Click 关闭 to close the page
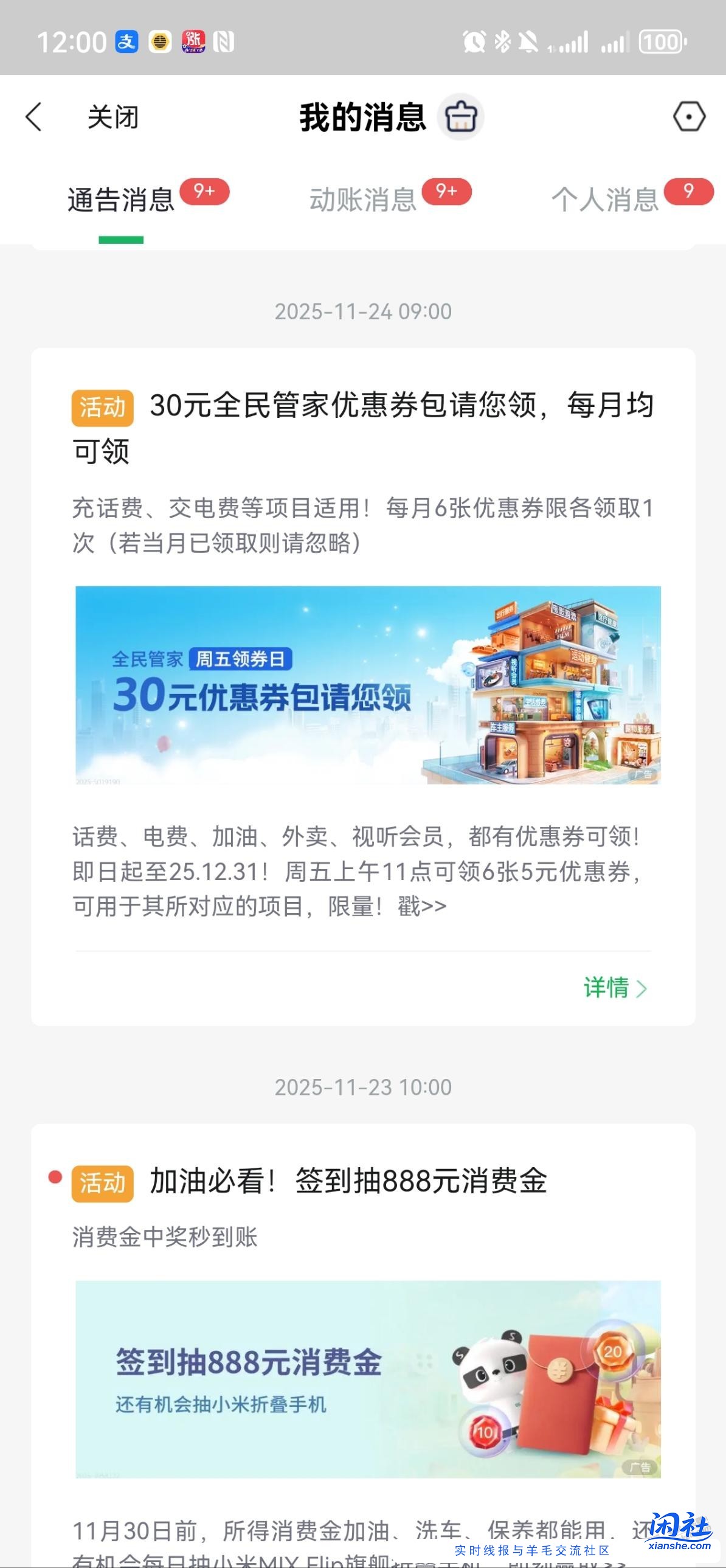Image resolution: width=726 pixels, height=1568 pixels. point(113,117)
